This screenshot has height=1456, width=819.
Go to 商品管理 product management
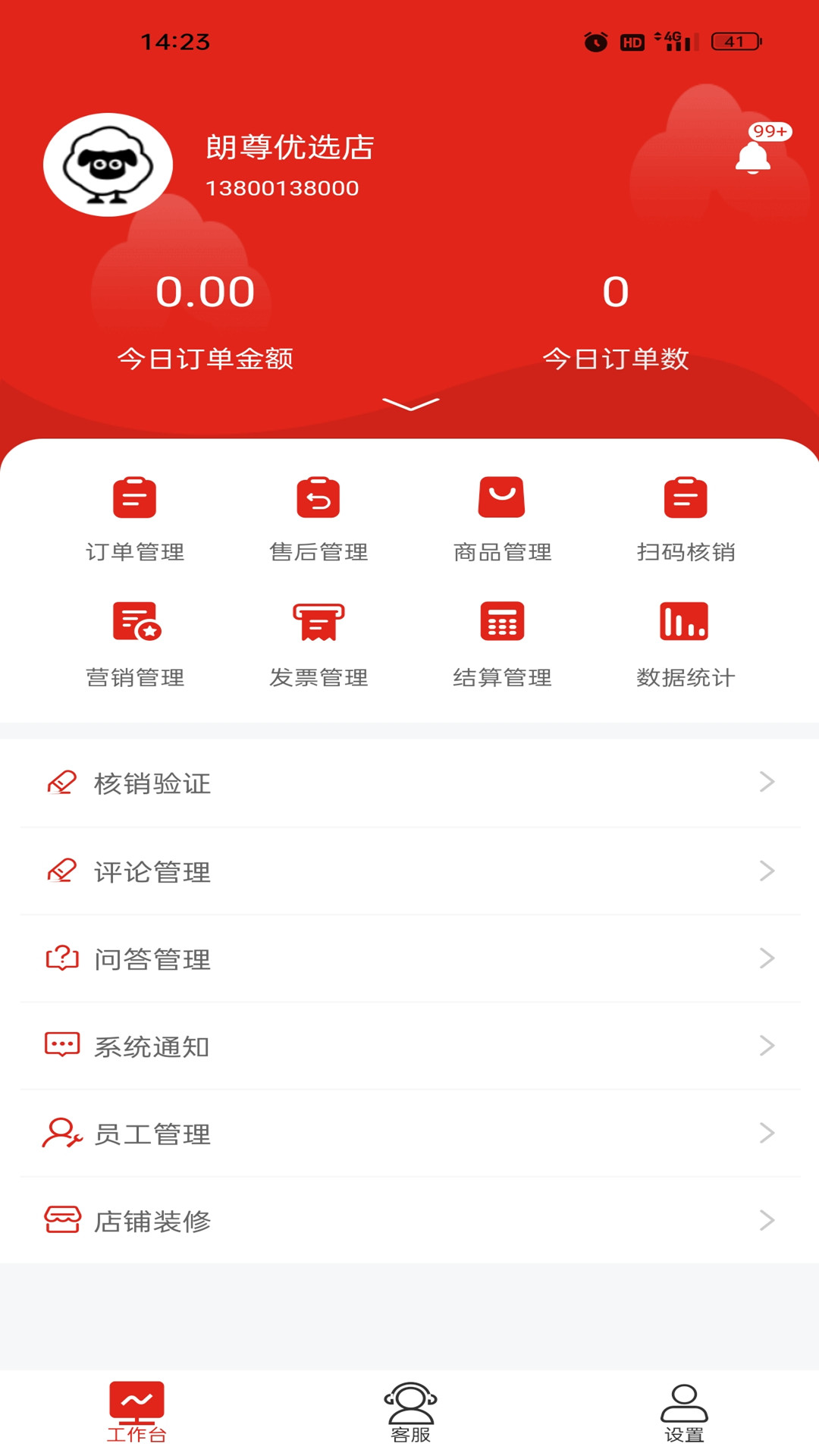coord(502,518)
